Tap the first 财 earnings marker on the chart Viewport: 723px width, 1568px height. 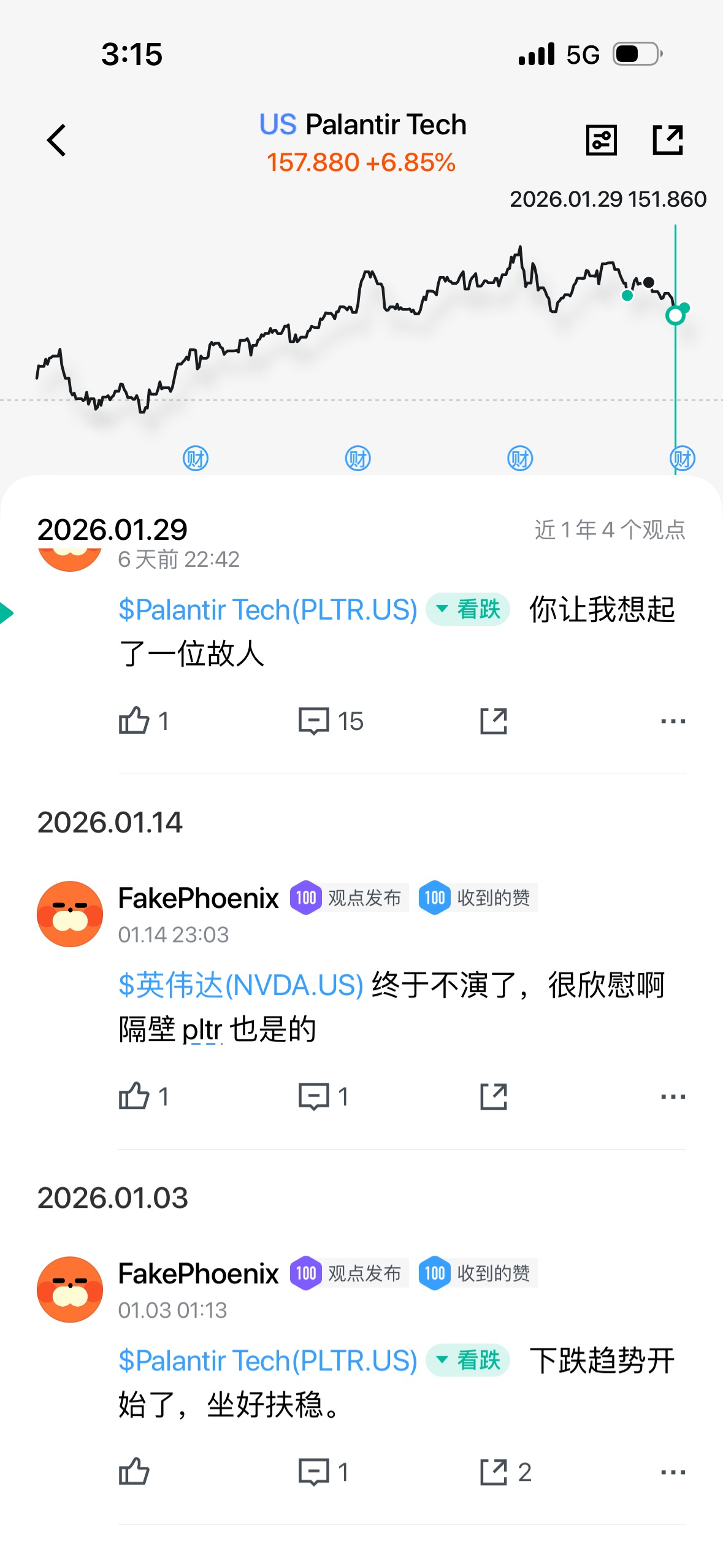click(196, 458)
